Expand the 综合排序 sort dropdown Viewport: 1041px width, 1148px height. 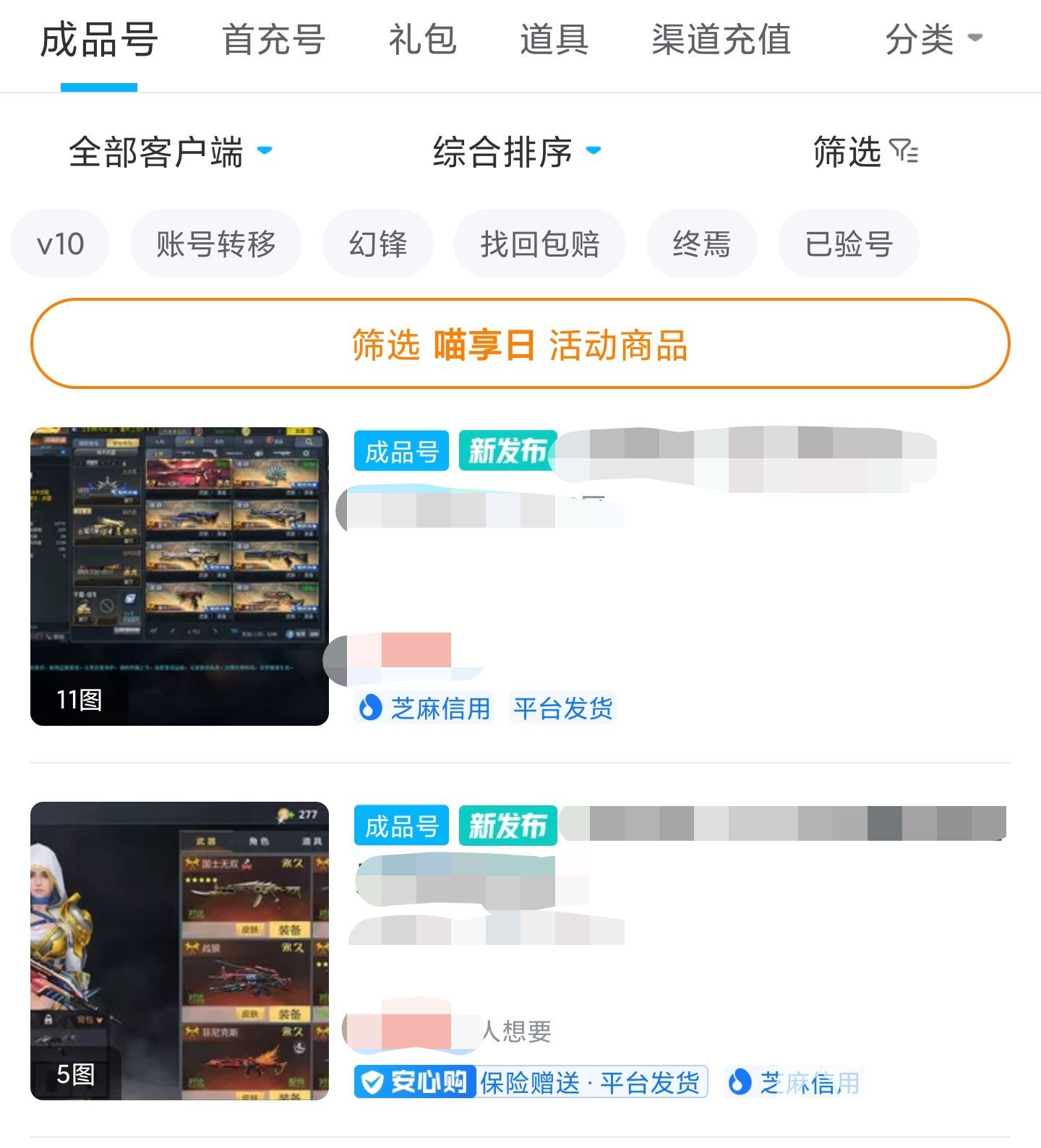click(x=516, y=152)
